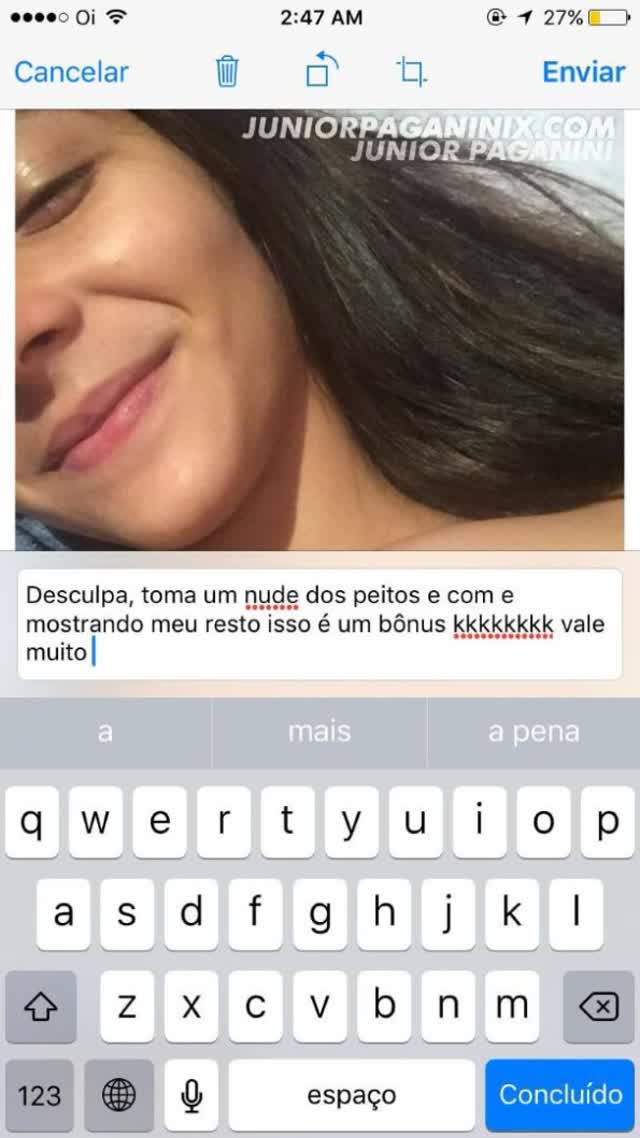Choose the suggestion "a pena"
640x1138 pixels.
pyautogui.click(x=533, y=732)
